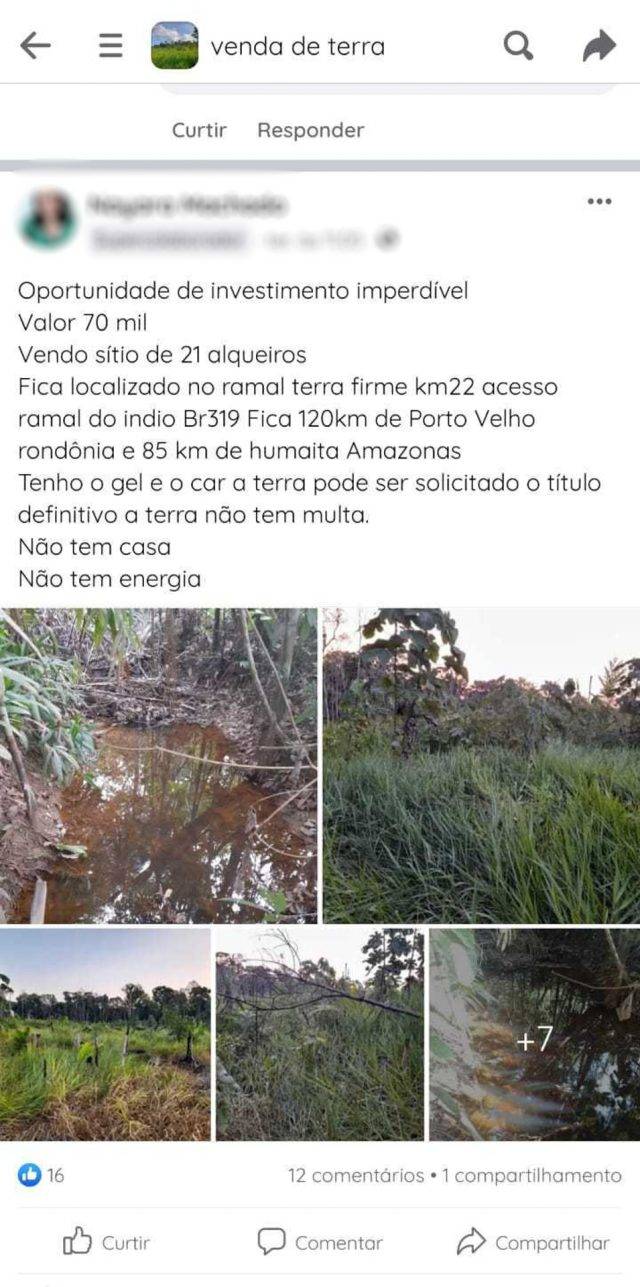The height and width of the screenshot is (1287, 640).
Task: Open the hamburger menu
Action: coord(110,46)
